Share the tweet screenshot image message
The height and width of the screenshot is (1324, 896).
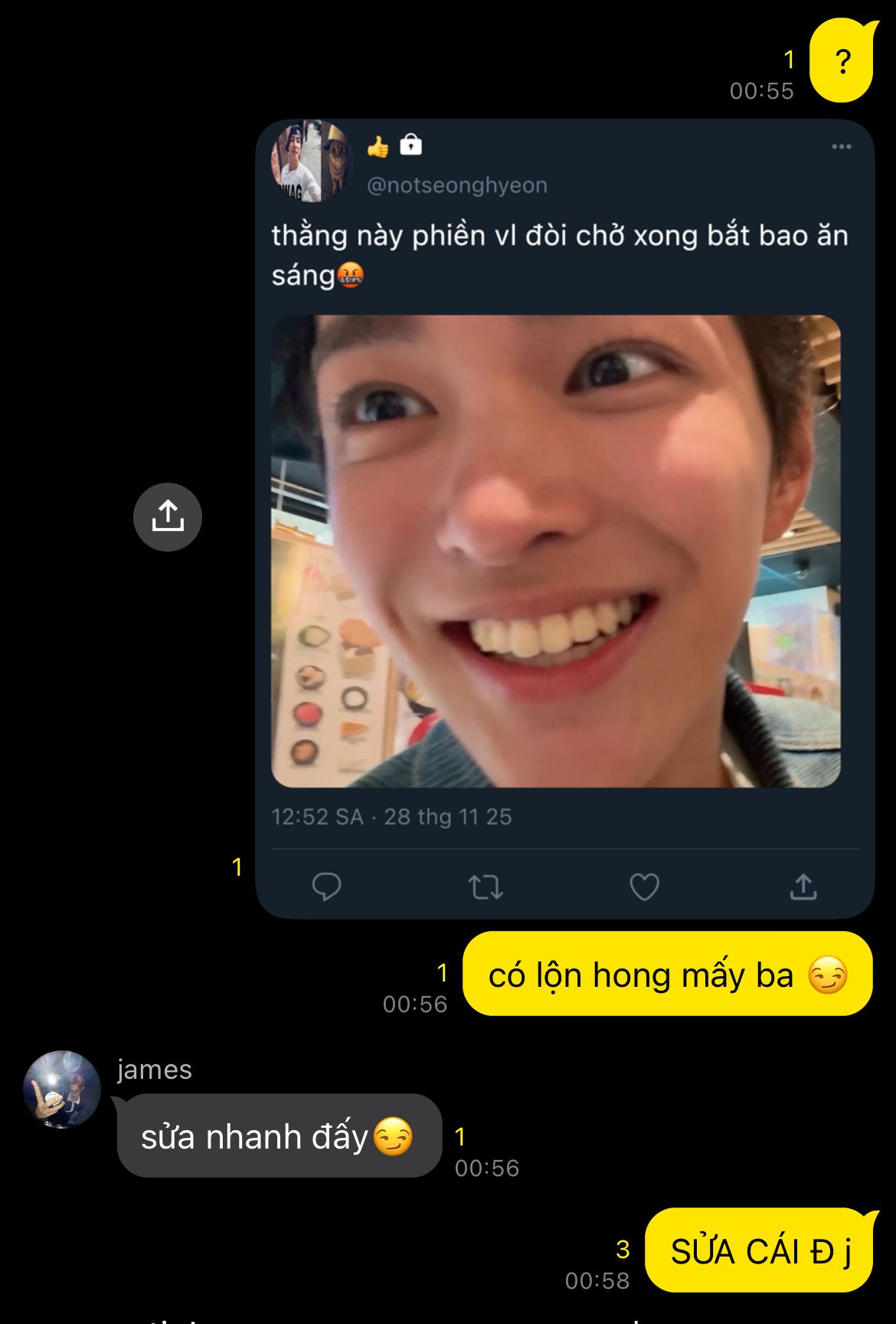(168, 517)
